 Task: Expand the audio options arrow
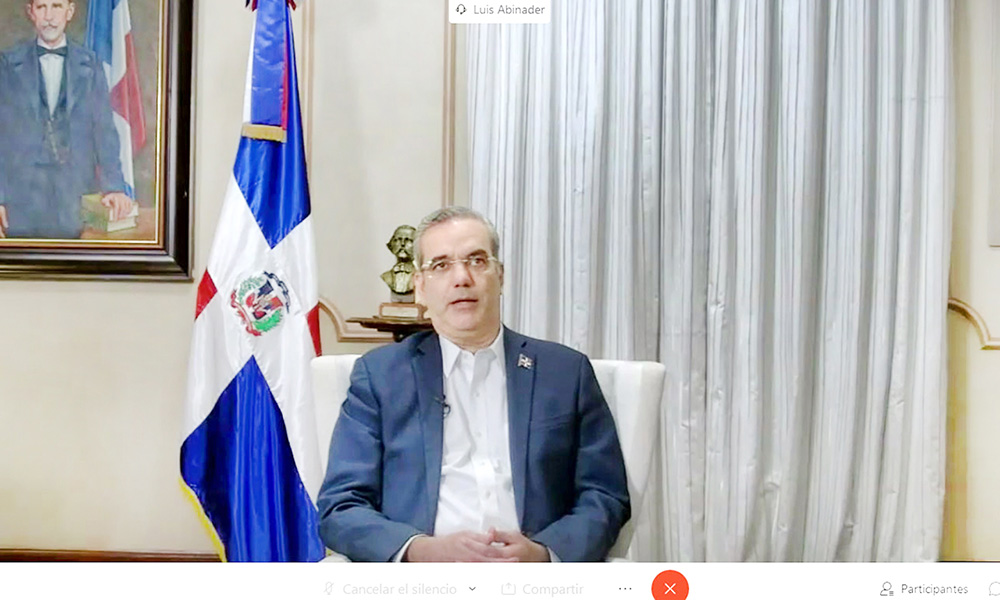pos(472,589)
